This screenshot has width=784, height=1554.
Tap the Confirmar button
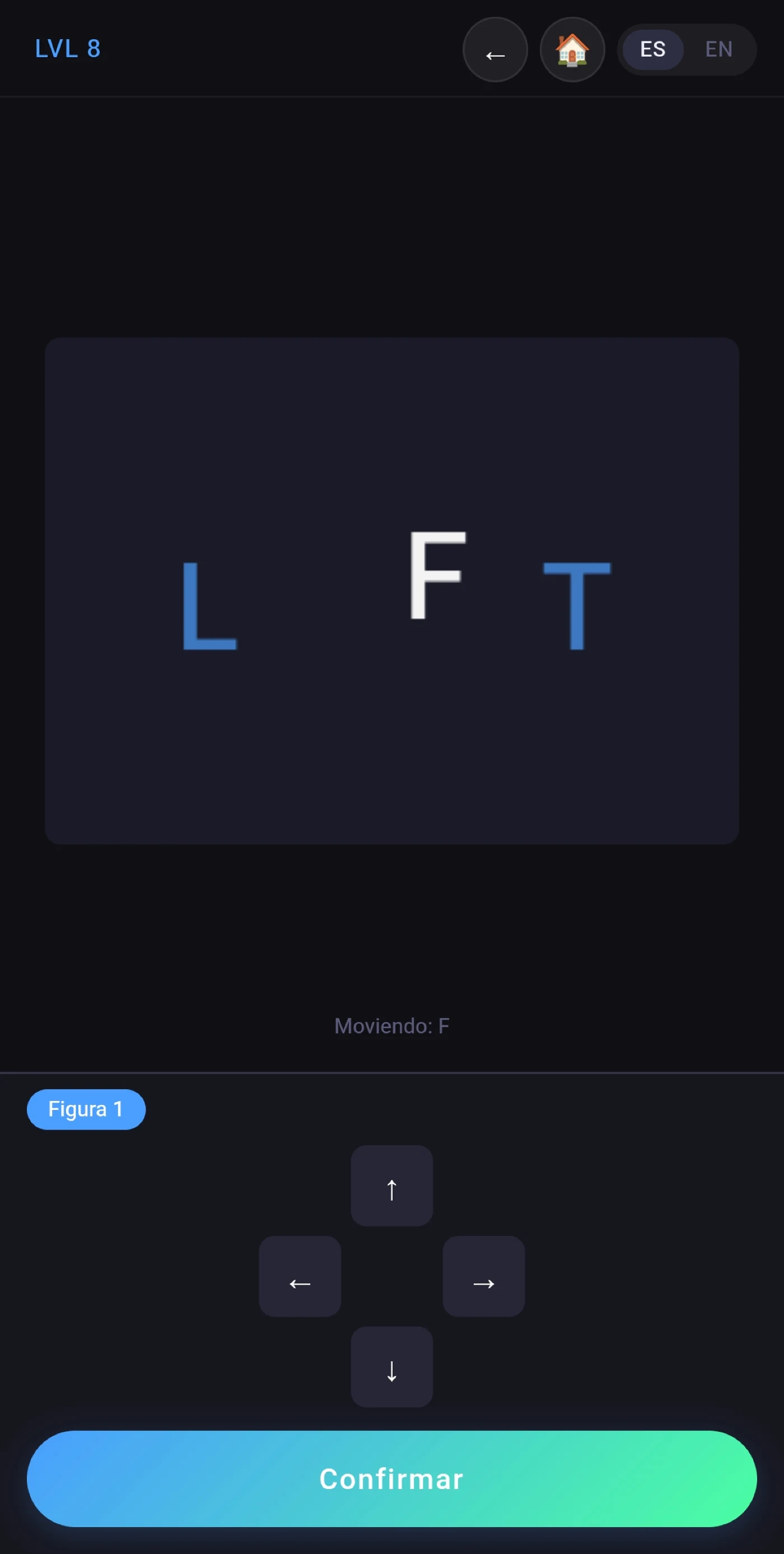[392, 1479]
